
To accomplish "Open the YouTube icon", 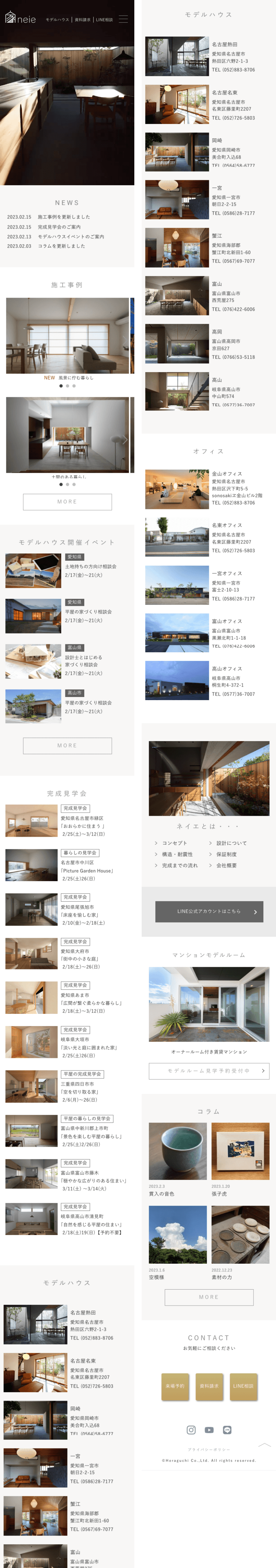I will click(209, 1430).
